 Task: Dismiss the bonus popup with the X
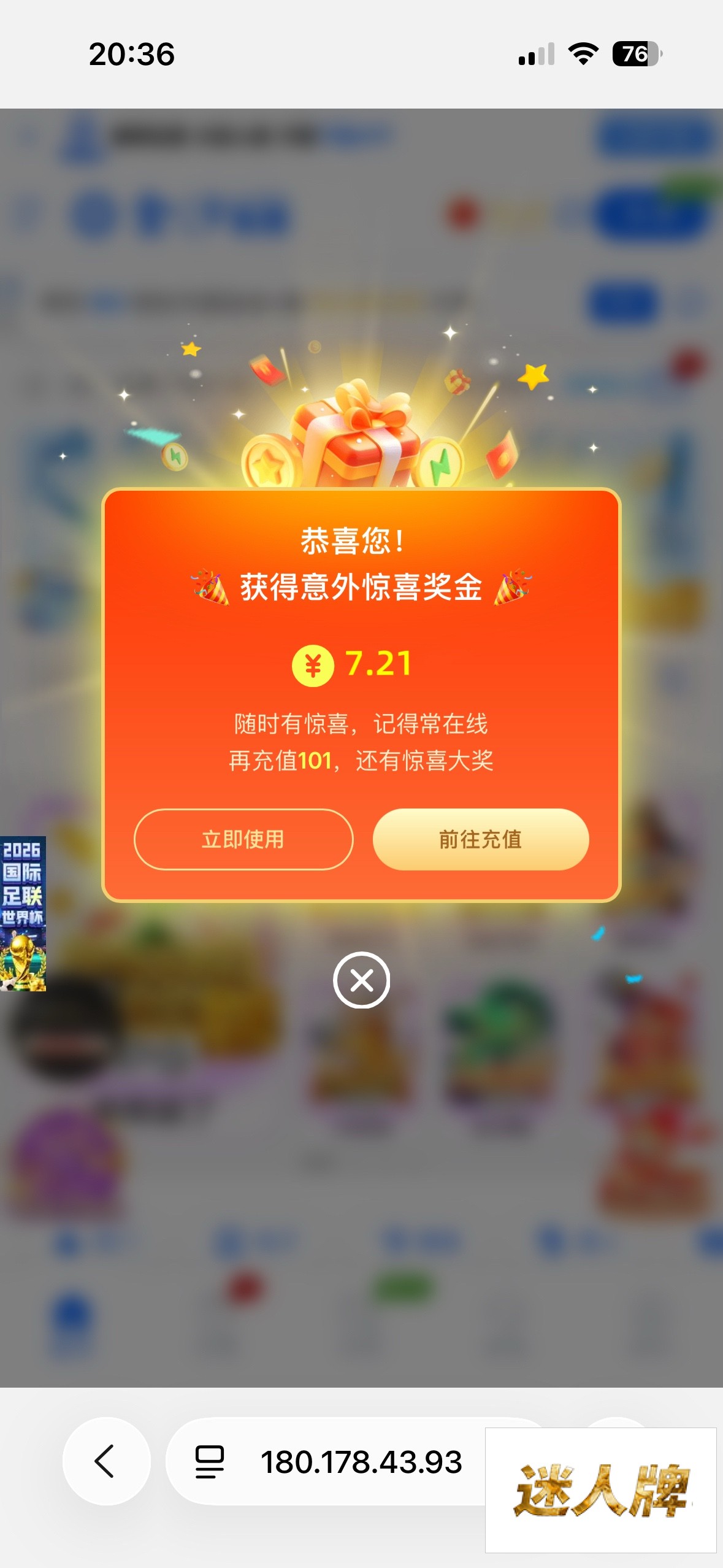tap(361, 980)
